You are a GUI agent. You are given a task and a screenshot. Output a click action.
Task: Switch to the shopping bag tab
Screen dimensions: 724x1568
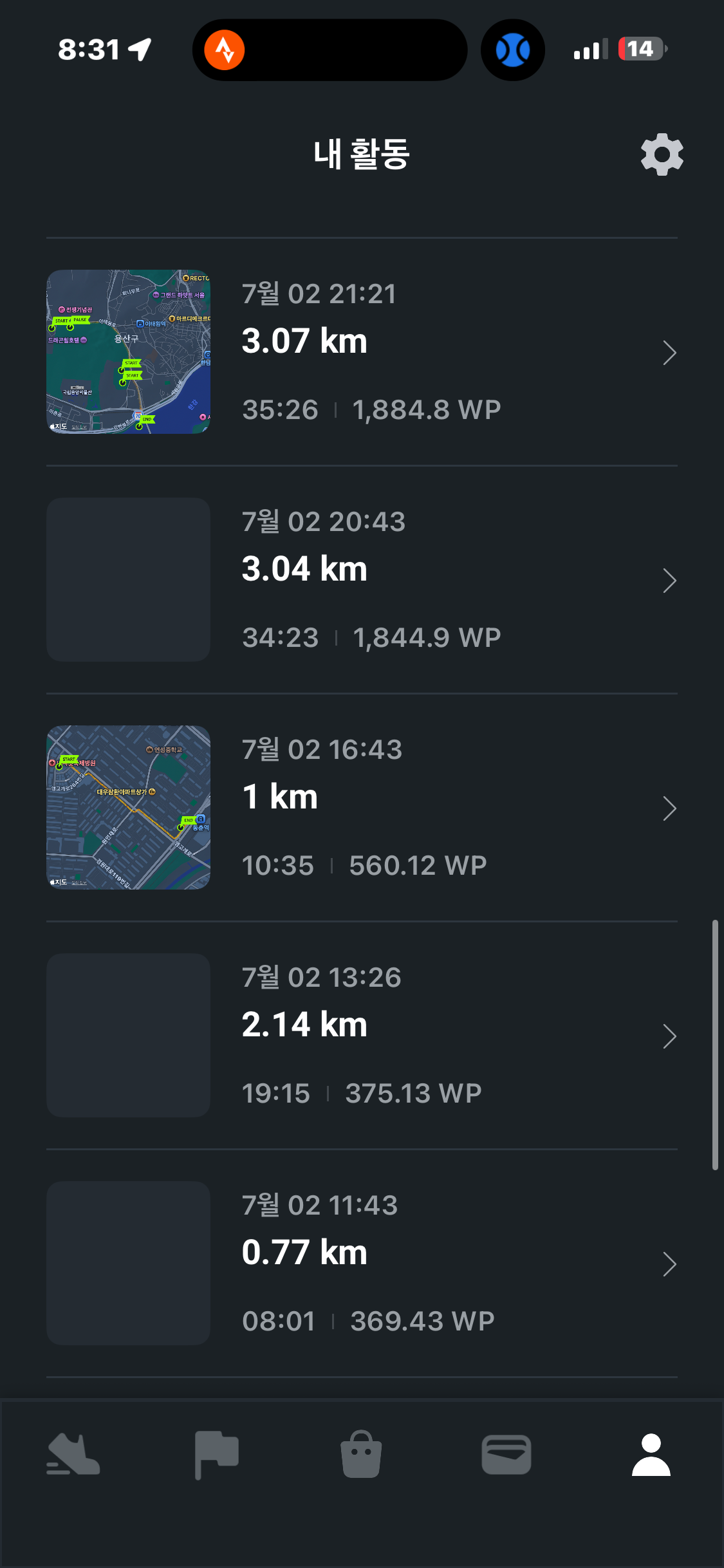(361, 1455)
